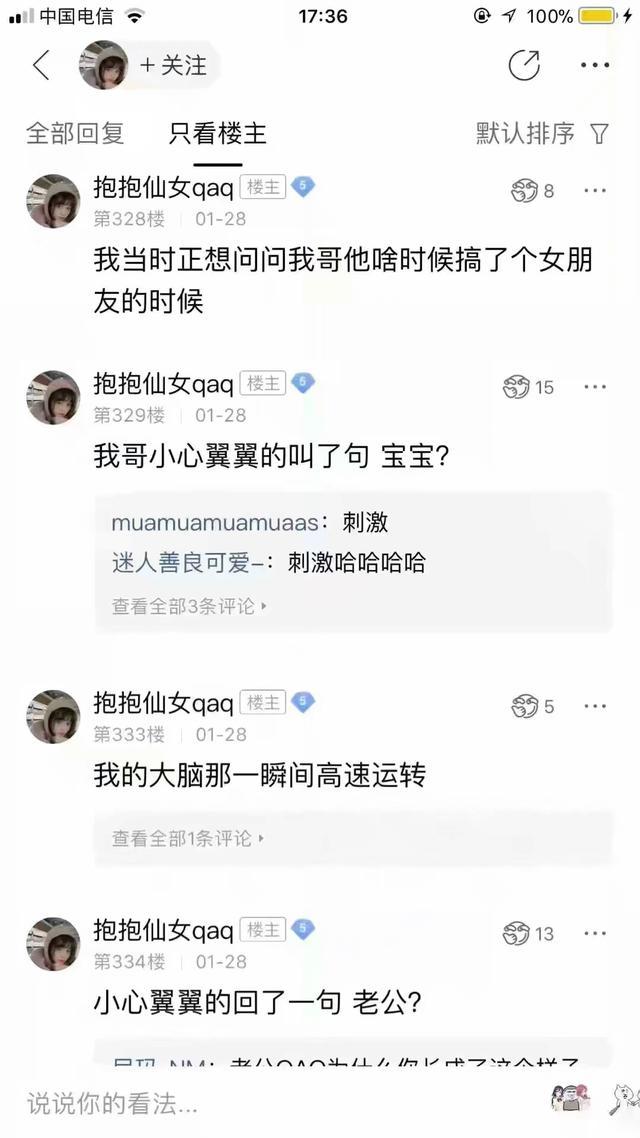Go back using the arrow
The image size is (640, 1138).
tap(41, 66)
